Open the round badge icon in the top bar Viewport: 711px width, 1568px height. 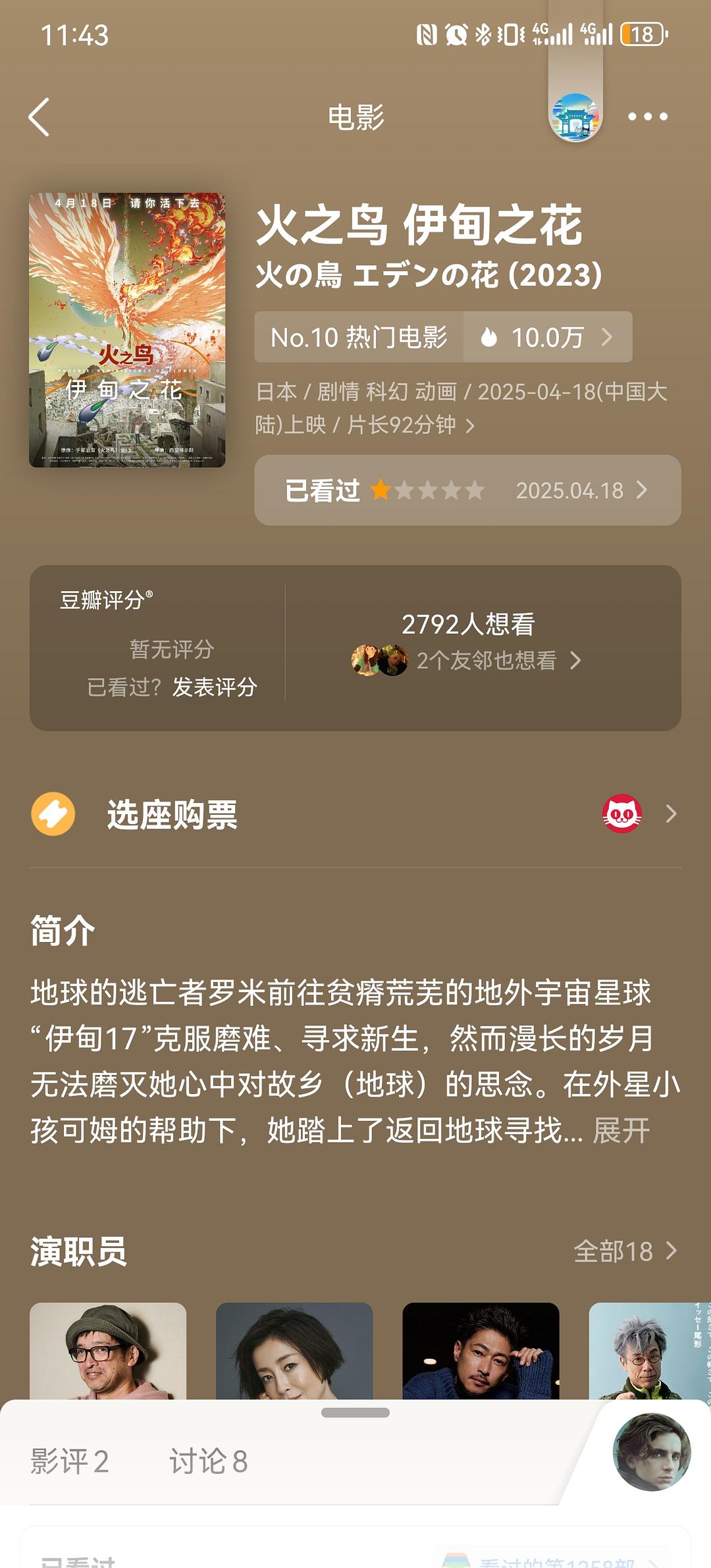click(575, 117)
